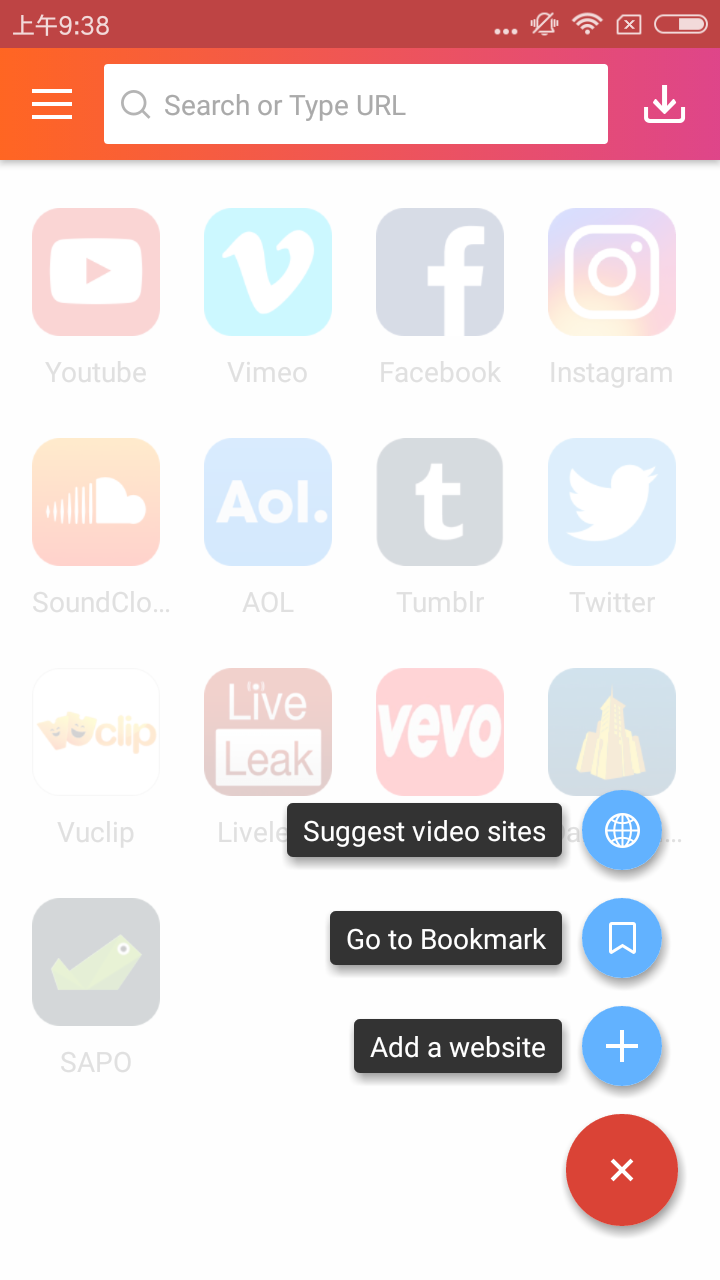This screenshot has height=1280, width=720.
Task: Select the Add a website label
Action: (458, 1047)
